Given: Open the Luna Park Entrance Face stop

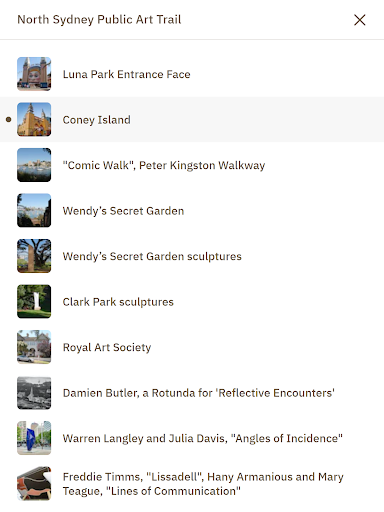Looking at the screenshot, I should pyautogui.click(x=192, y=74).
